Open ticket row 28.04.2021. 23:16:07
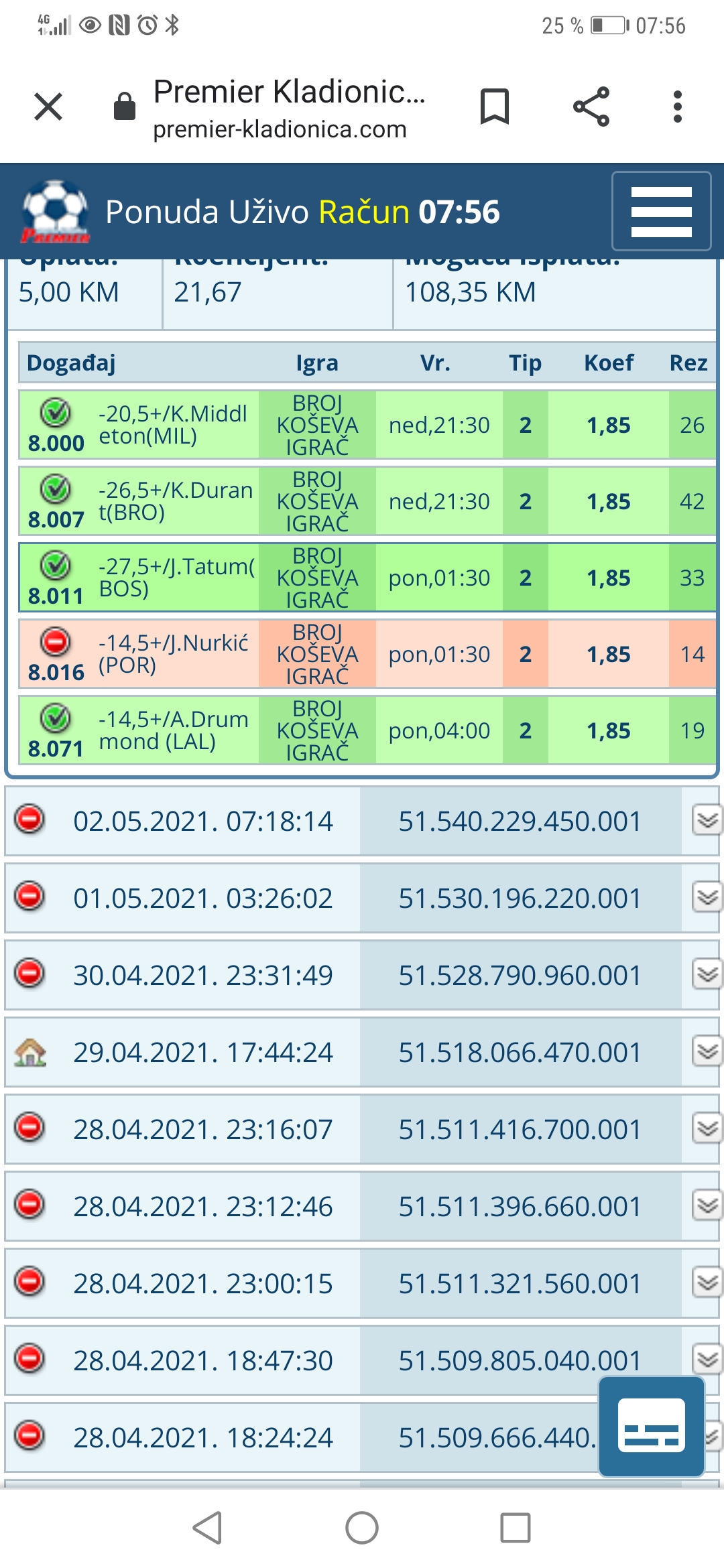724x1568 pixels. point(202,1129)
